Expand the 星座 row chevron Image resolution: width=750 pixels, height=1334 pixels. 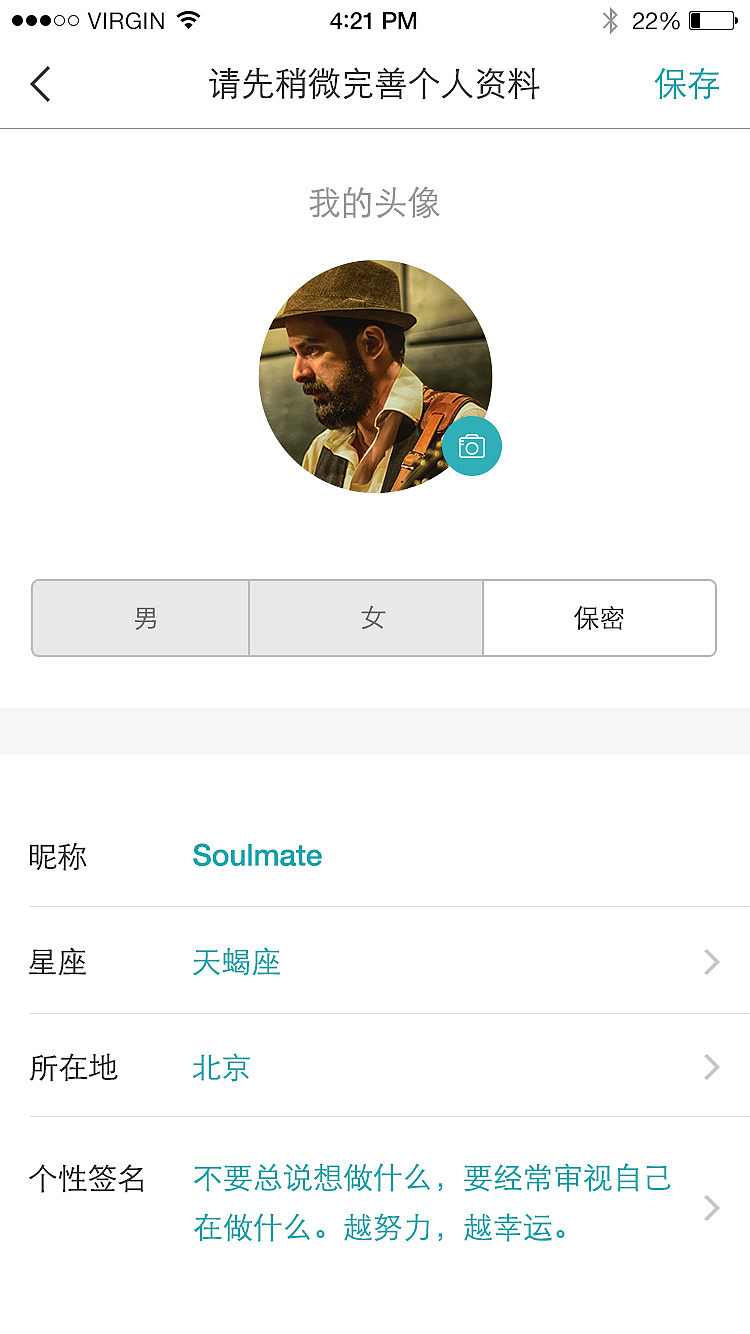pyautogui.click(x=710, y=962)
